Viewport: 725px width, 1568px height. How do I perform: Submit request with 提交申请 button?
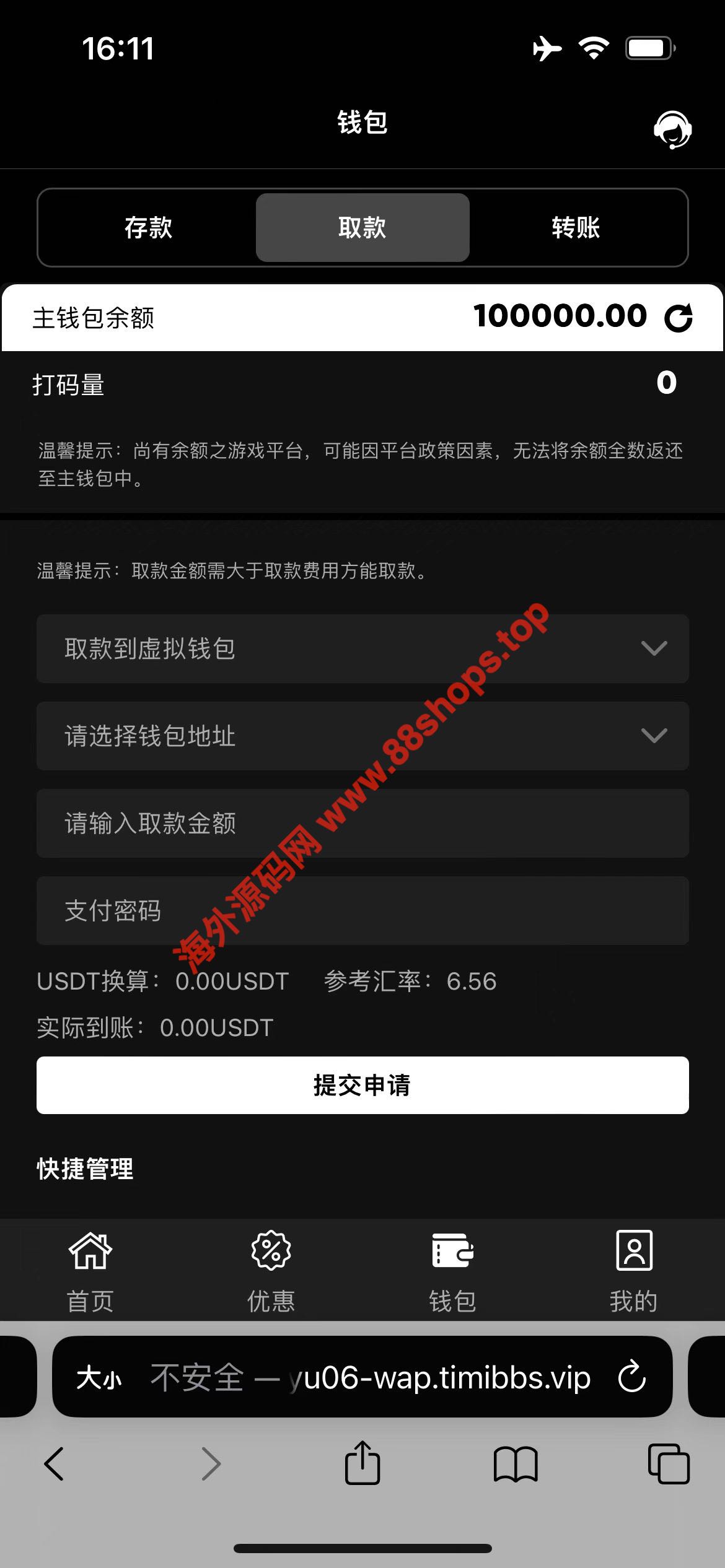point(362,1085)
